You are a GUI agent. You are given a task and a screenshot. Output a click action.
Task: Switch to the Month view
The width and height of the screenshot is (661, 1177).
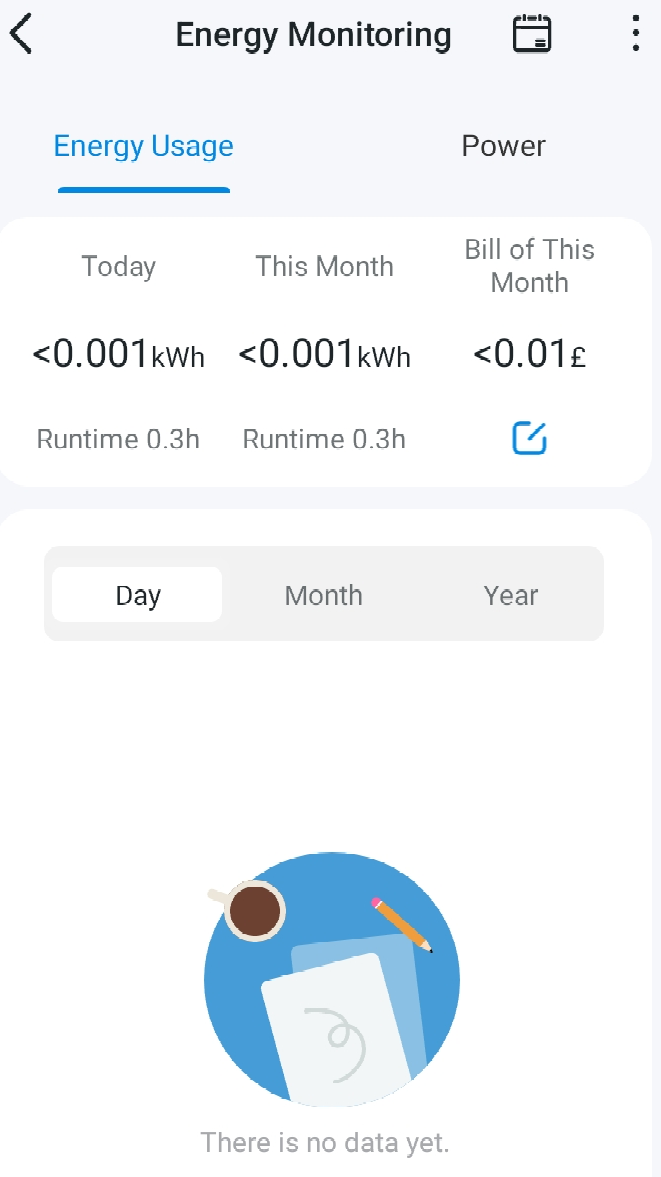point(323,595)
